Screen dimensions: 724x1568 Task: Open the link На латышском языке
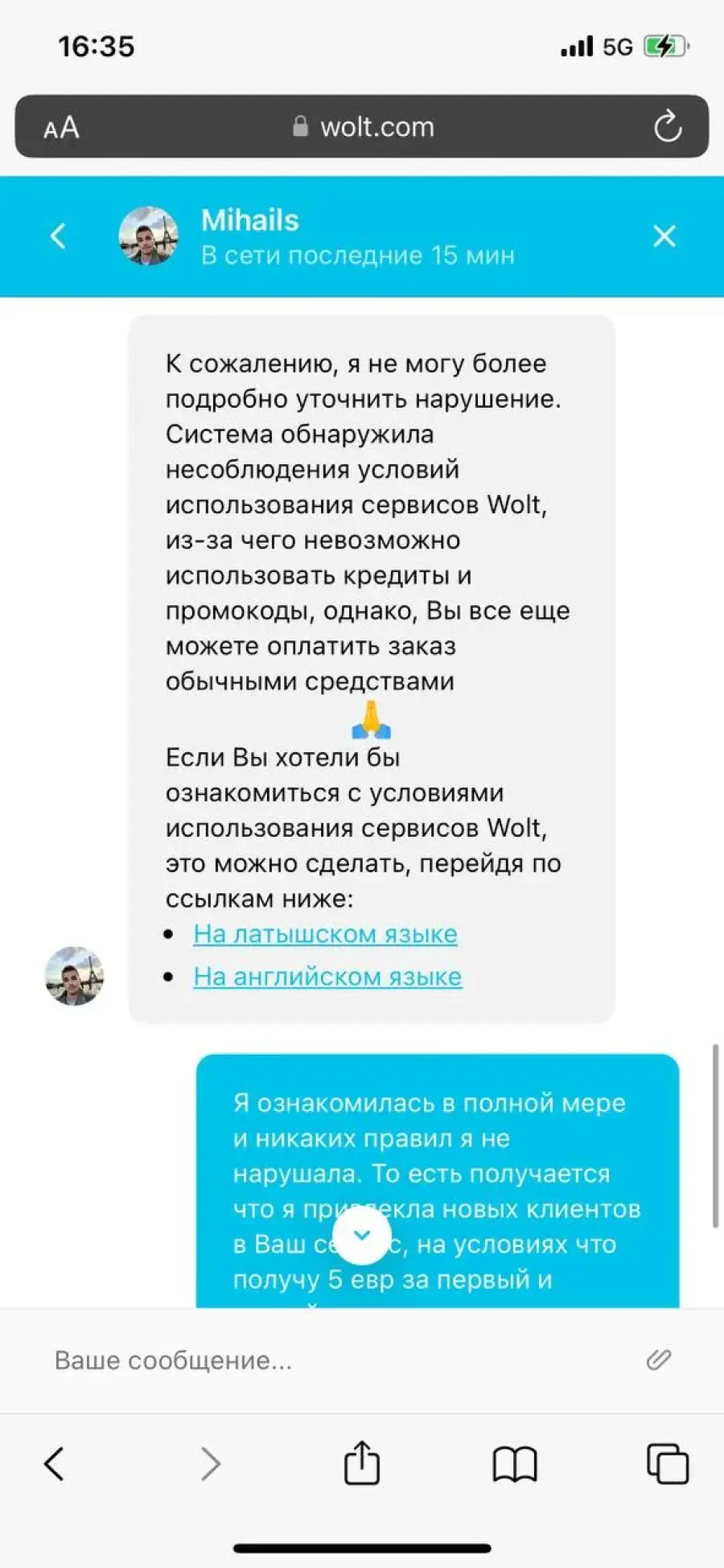325,933
